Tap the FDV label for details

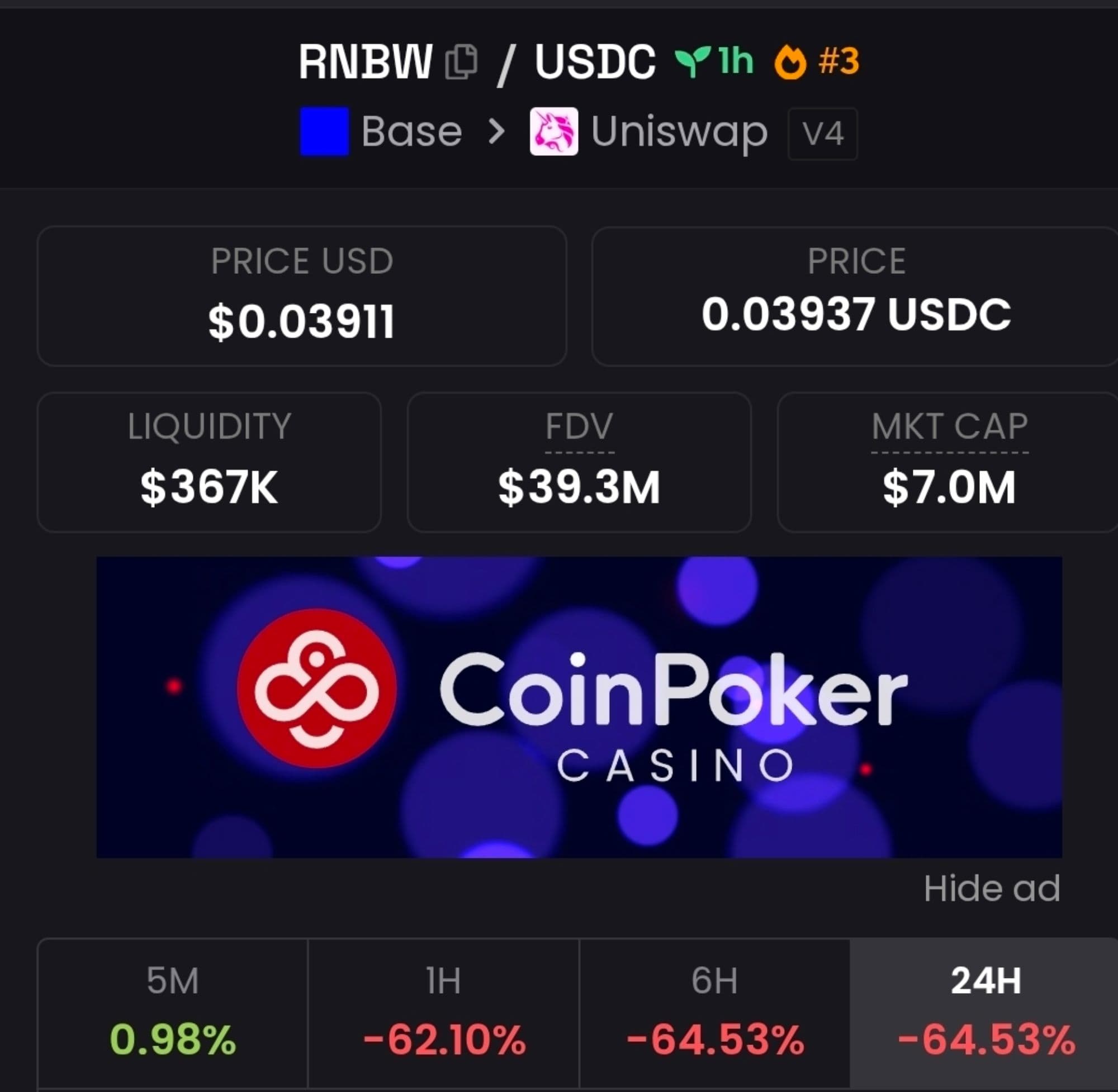click(579, 428)
